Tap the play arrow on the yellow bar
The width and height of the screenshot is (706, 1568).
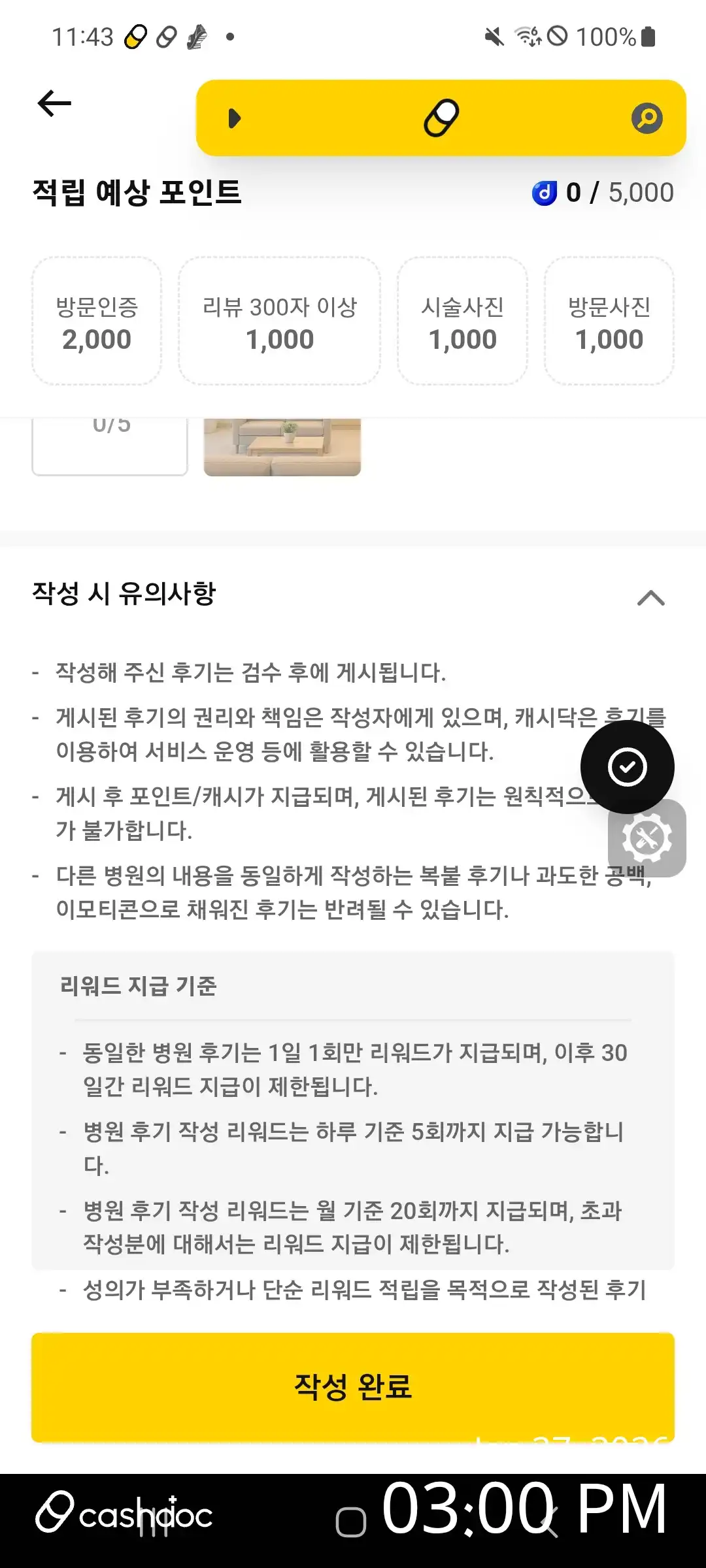point(235,119)
